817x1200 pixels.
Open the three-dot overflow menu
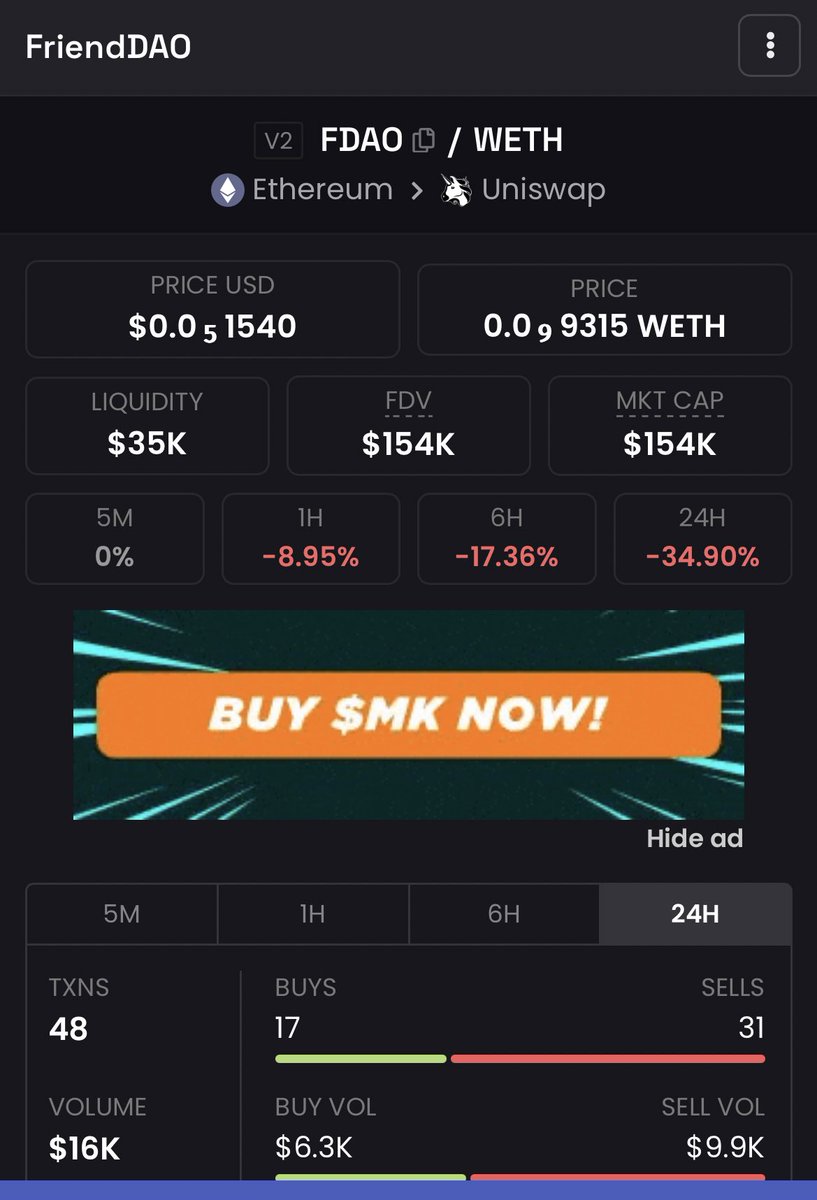tap(769, 46)
